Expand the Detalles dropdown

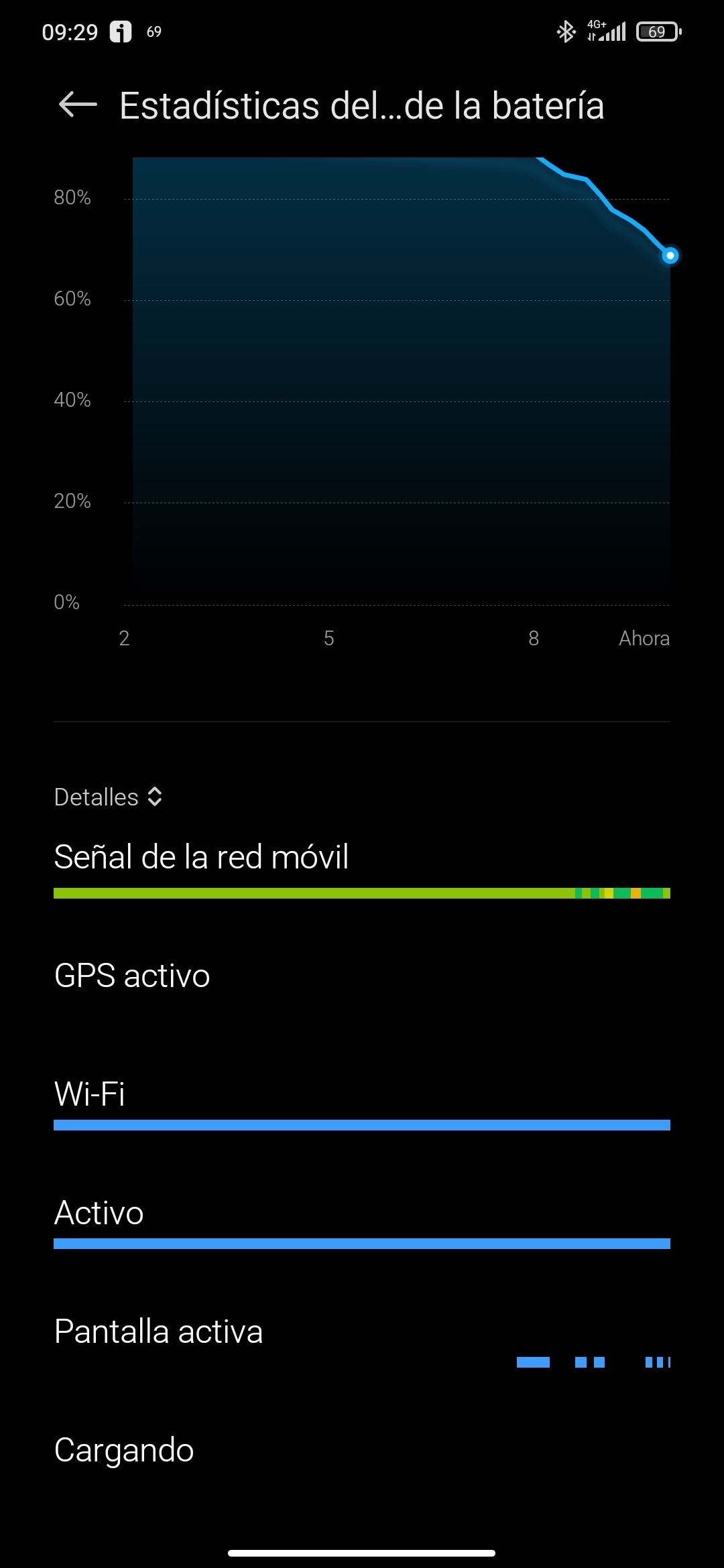click(109, 797)
